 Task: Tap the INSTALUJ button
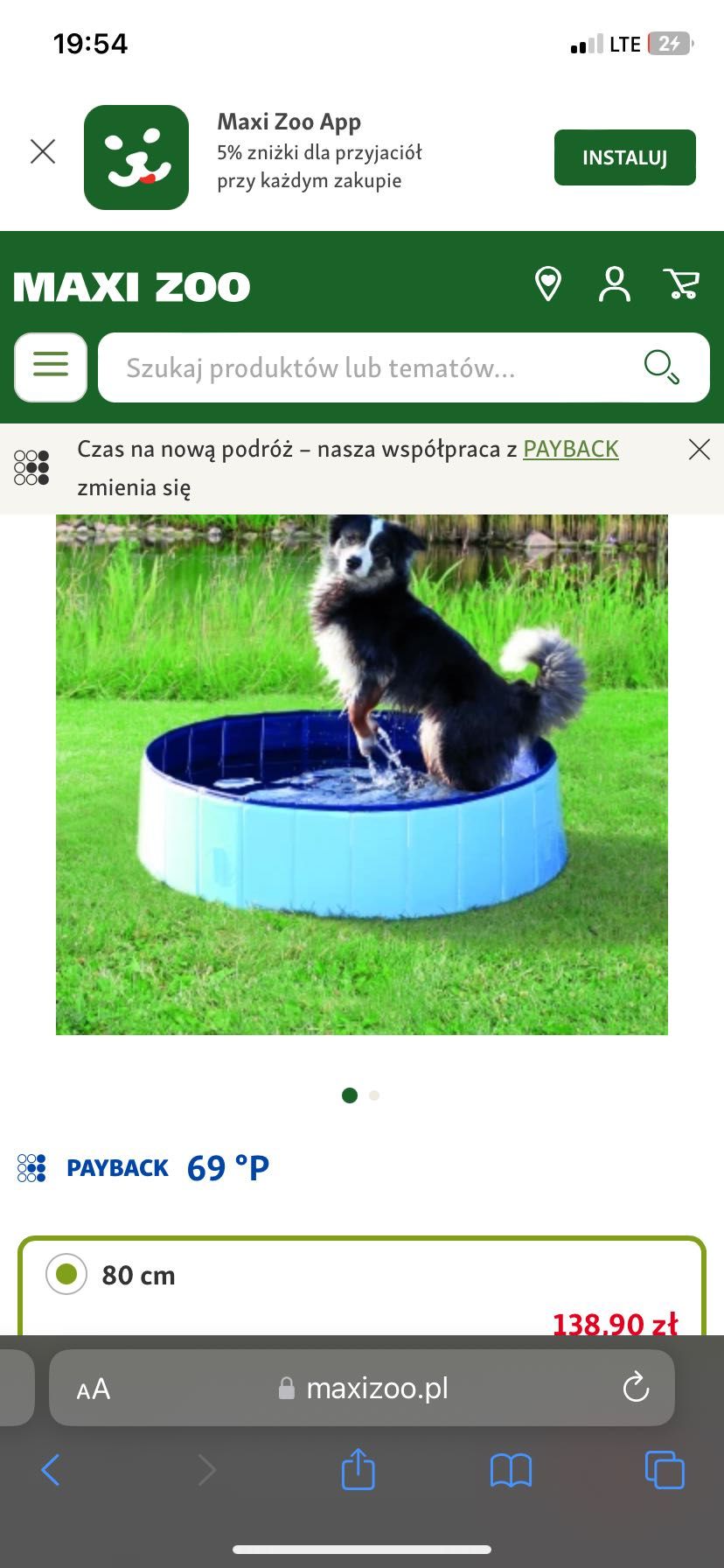pos(624,157)
